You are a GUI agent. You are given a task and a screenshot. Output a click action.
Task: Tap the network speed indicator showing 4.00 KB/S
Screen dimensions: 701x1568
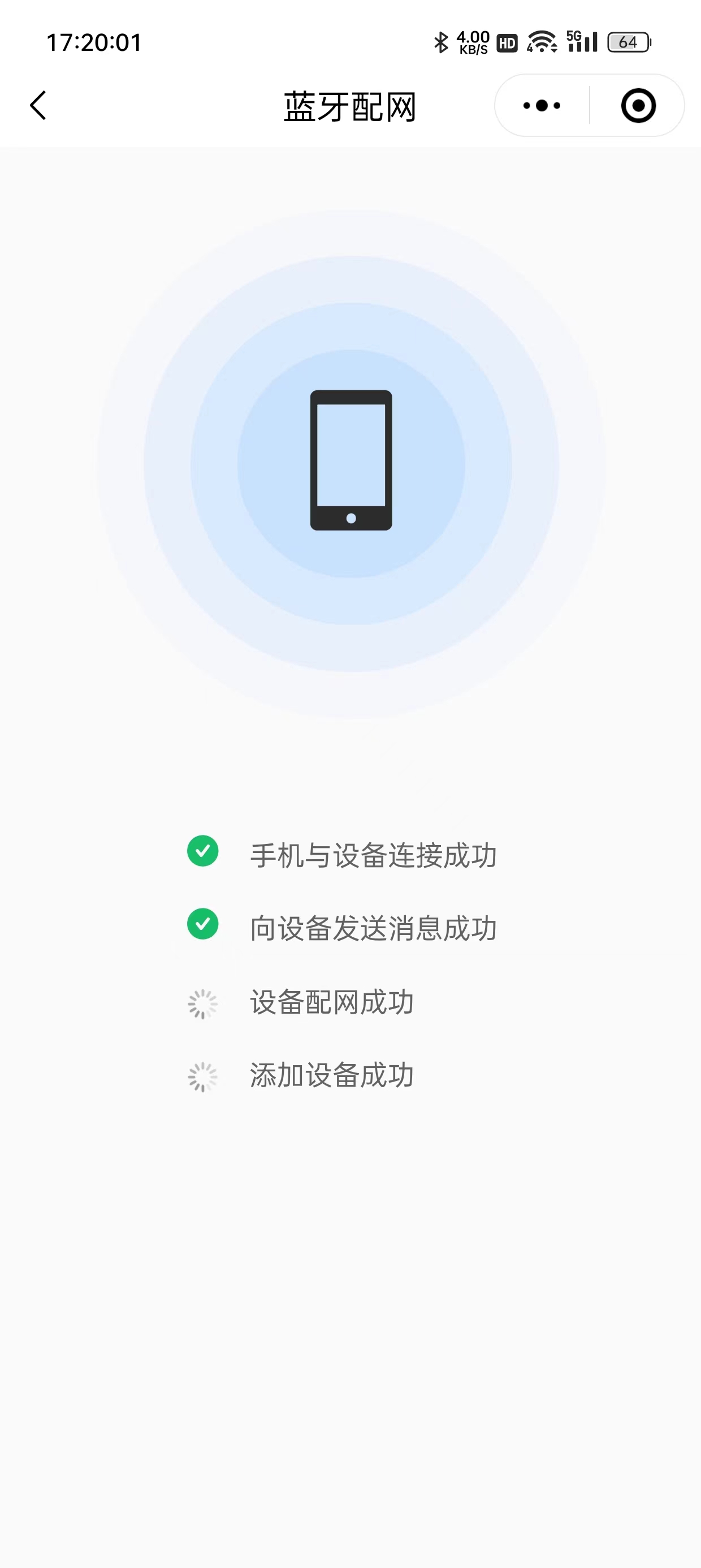click(x=472, y=42)
